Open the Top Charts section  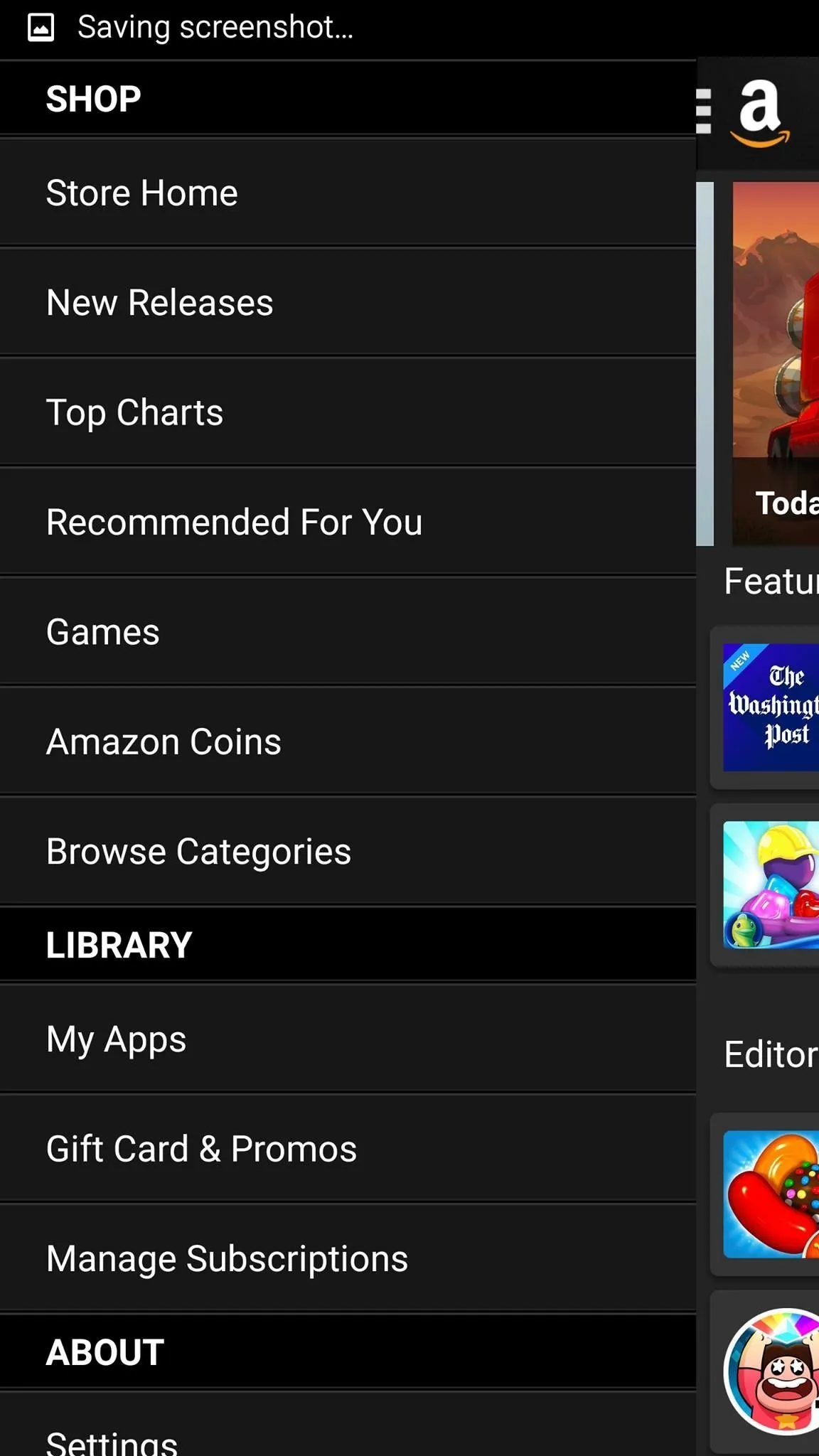click(348, 412)
